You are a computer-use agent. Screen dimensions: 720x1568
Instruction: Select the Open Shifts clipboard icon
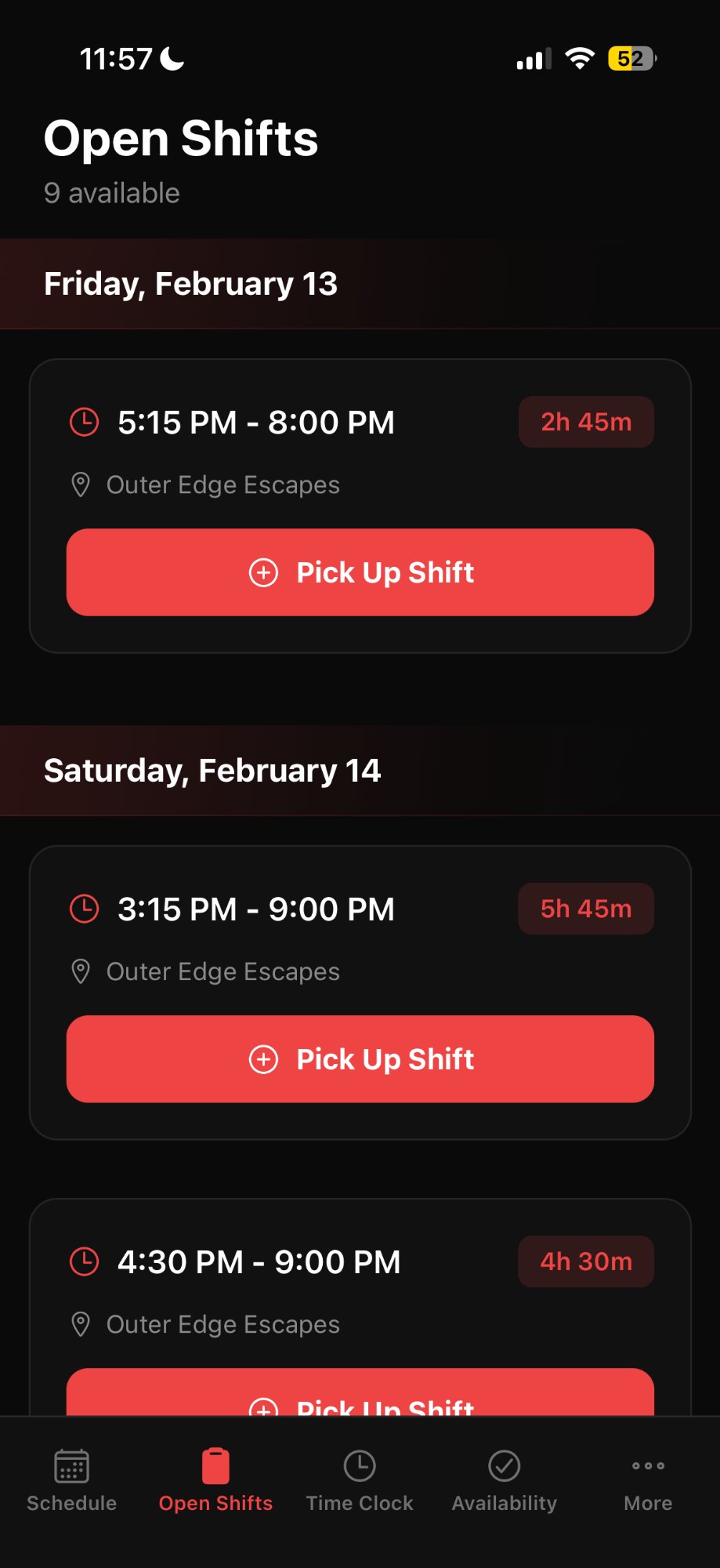coord(215,1465)
